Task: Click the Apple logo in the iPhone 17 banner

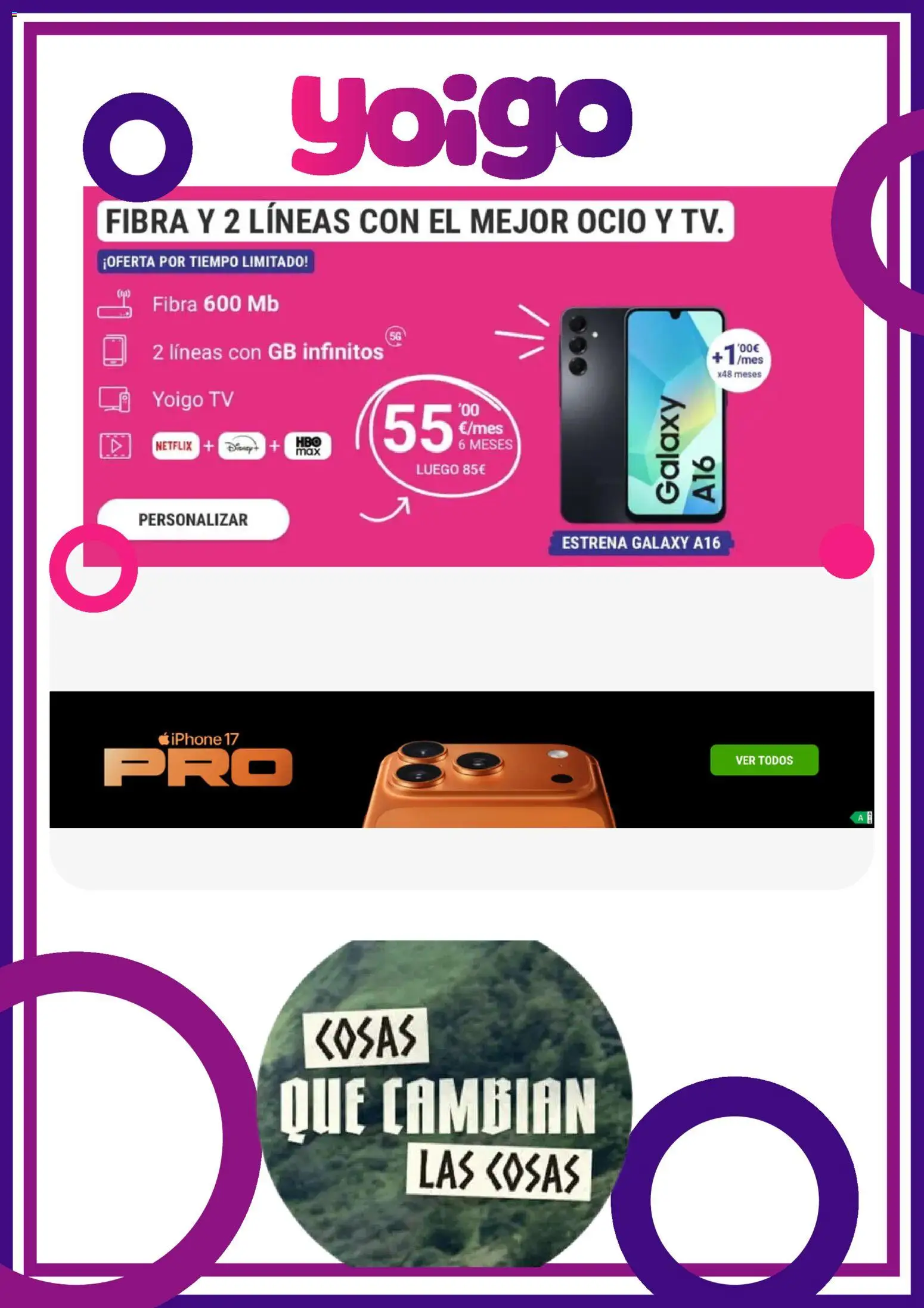Action: tap(165, 738)
